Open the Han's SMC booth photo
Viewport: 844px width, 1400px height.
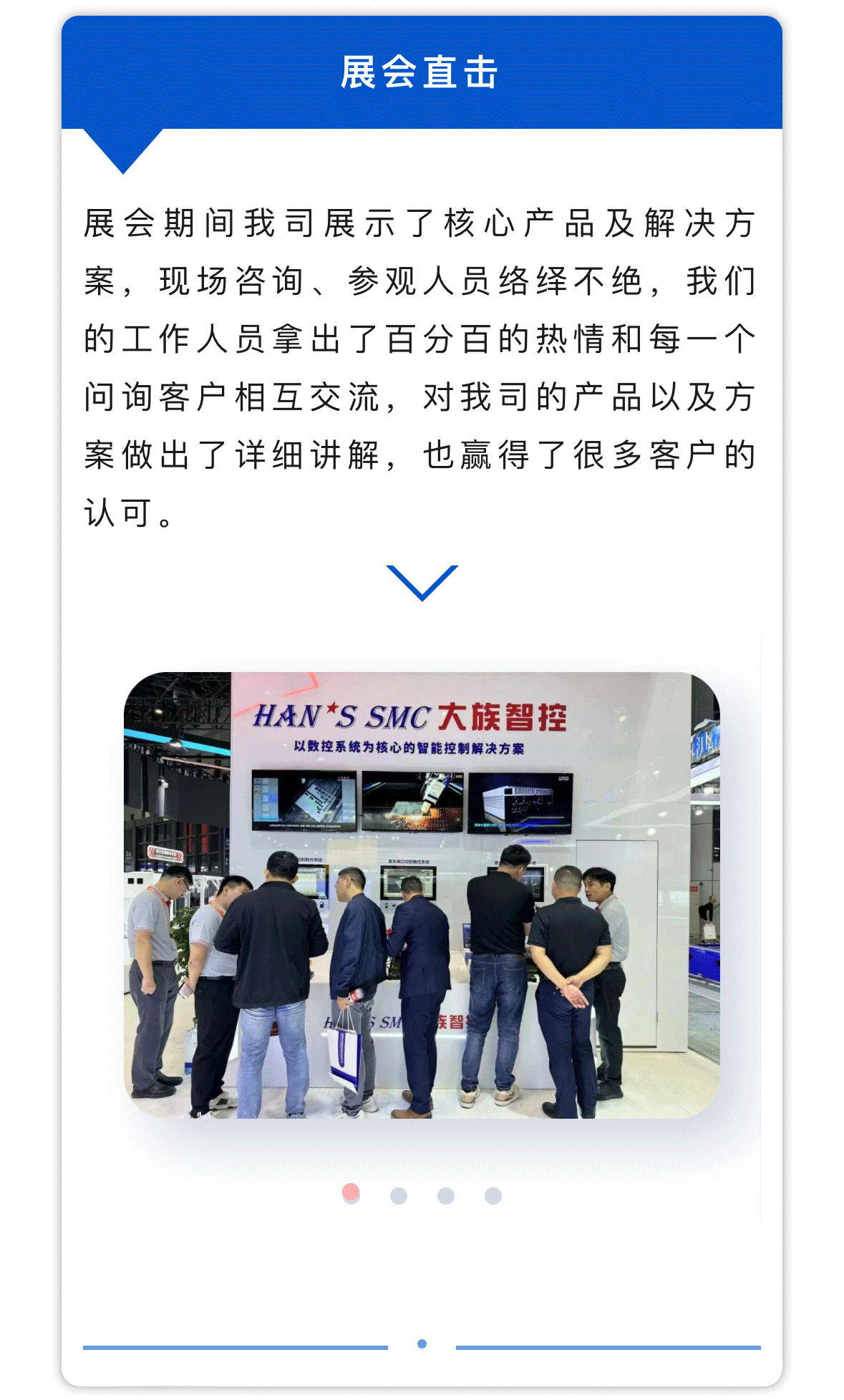tap(422, 895)
